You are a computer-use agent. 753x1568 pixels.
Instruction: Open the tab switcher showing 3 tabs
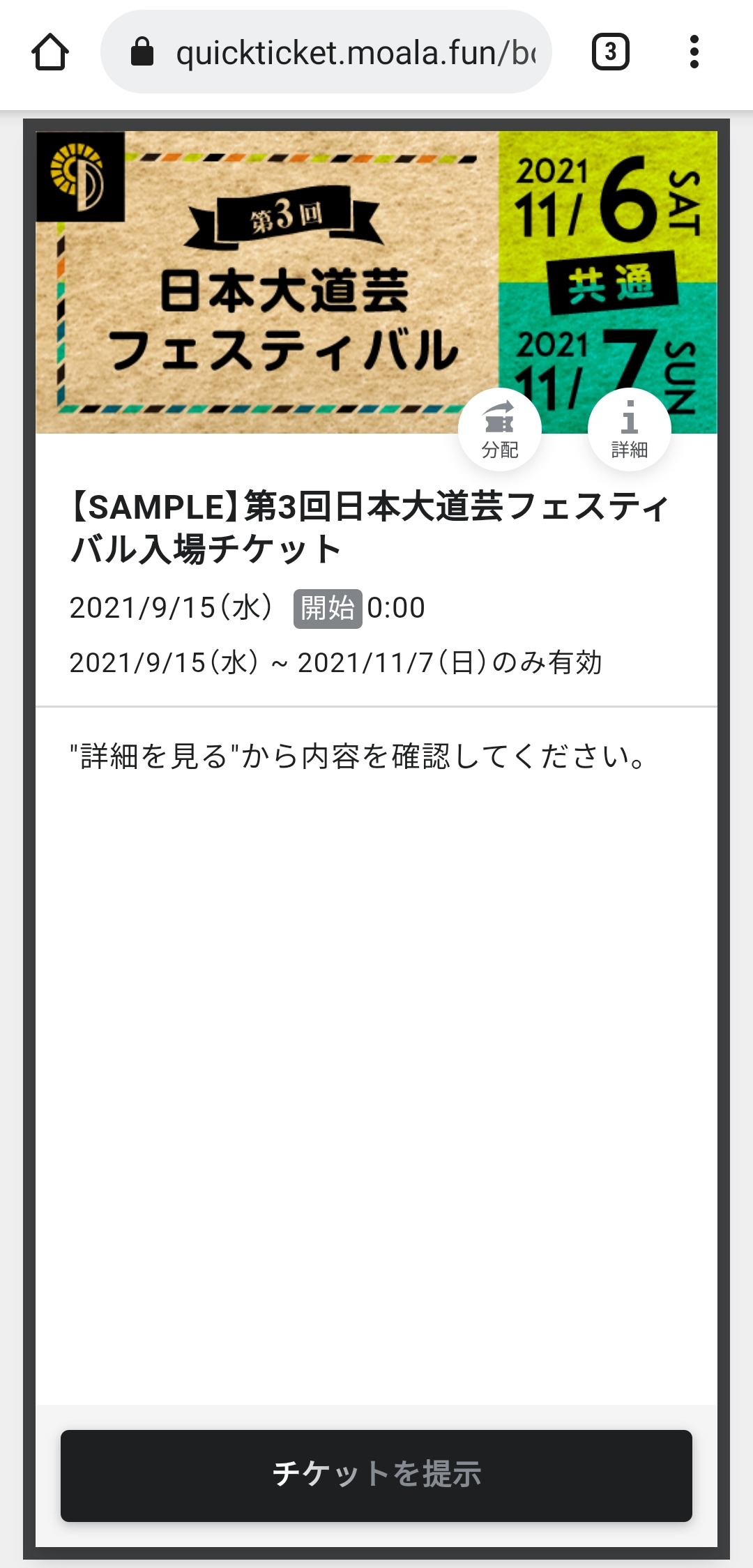[610, 52]
